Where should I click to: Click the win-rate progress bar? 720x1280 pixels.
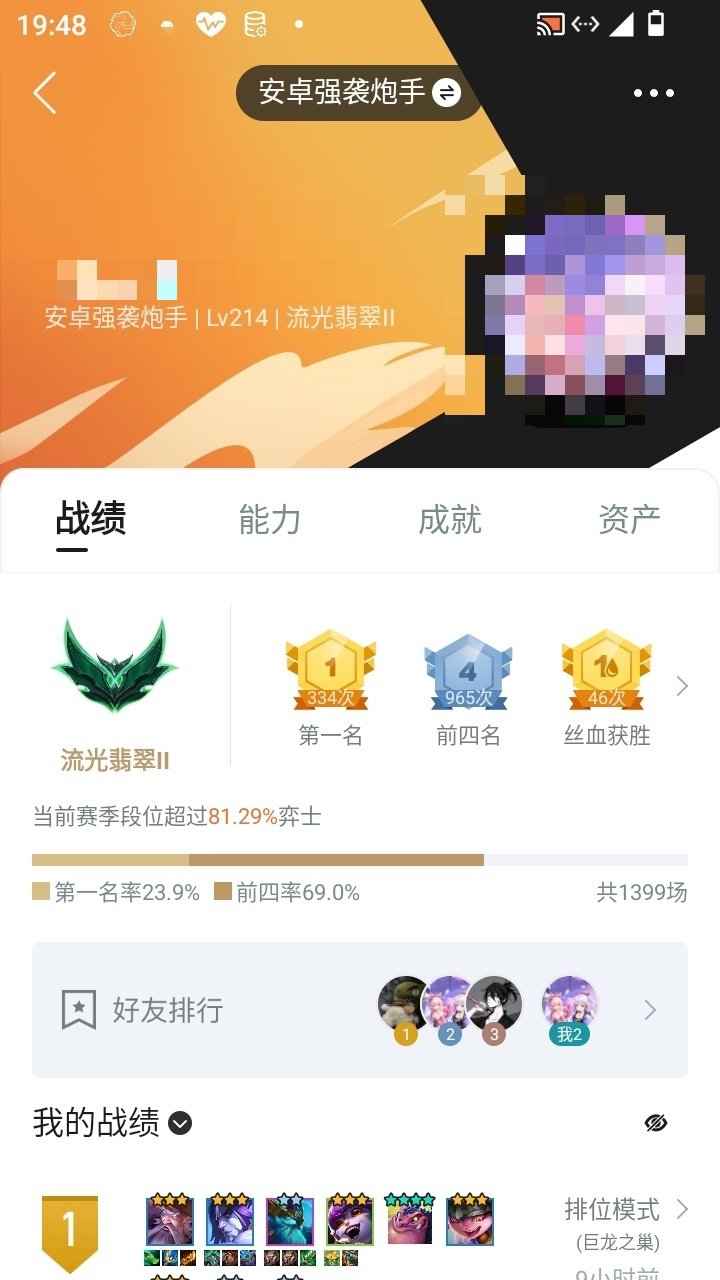click(360, 858)
